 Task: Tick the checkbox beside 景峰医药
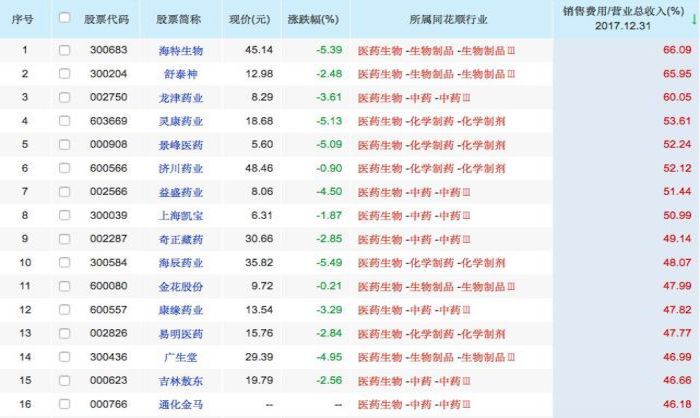click(65, 144)
